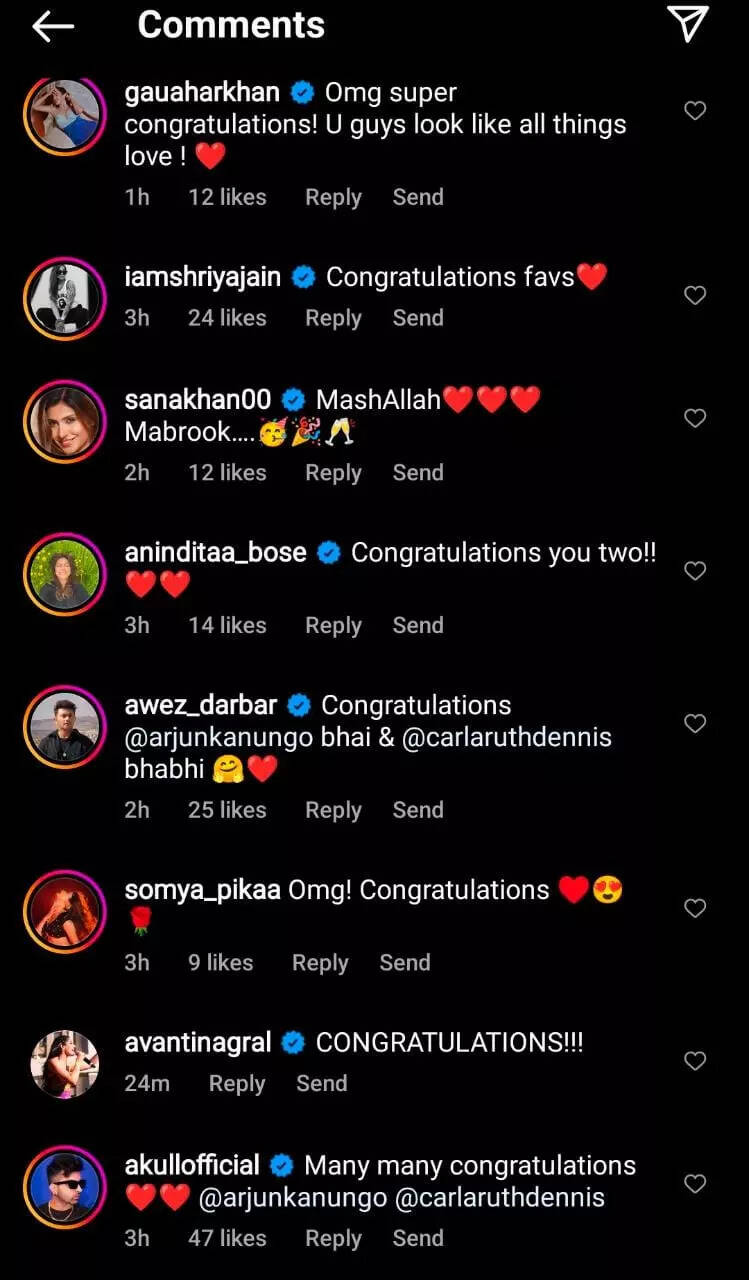Reply to gauaharkhan's comment

[333, 197]
